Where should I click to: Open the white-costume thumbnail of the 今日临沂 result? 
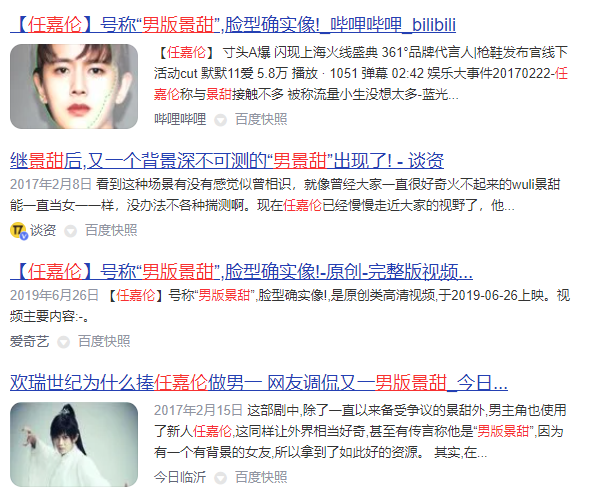point(74,446)
